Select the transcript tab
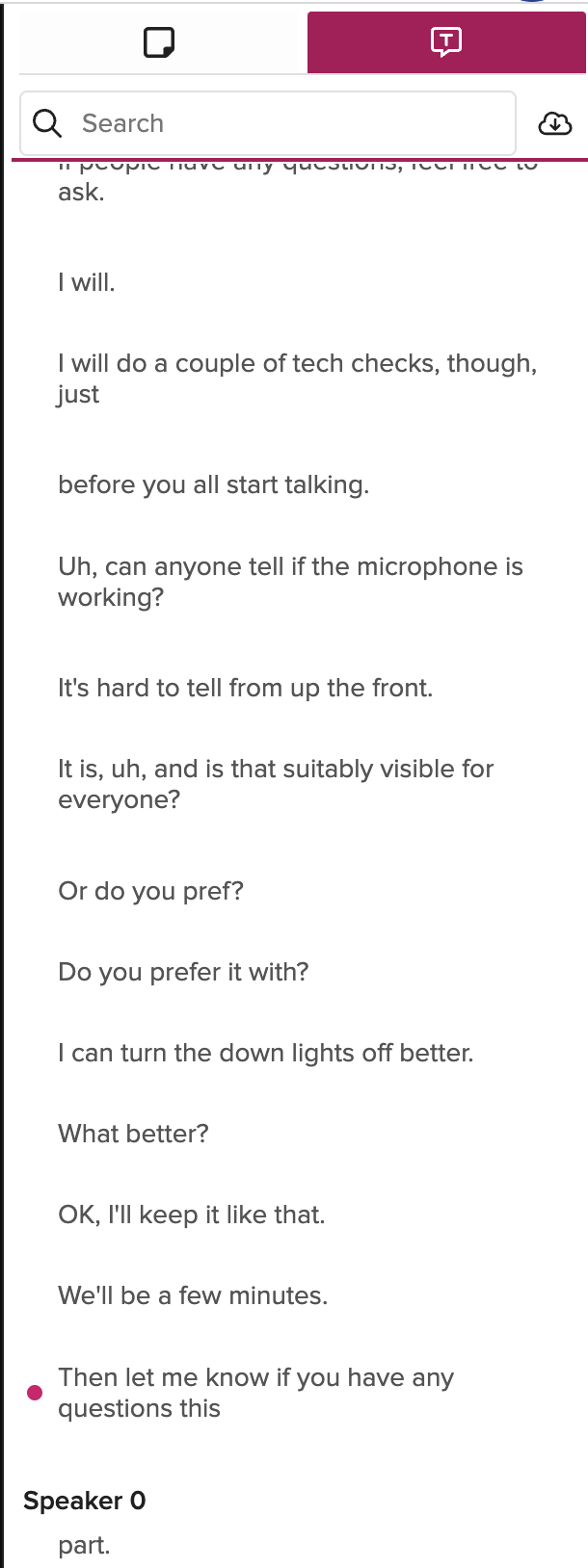Screen dimensions: 588x1568 pyautogui.click(x=445, y=42)
